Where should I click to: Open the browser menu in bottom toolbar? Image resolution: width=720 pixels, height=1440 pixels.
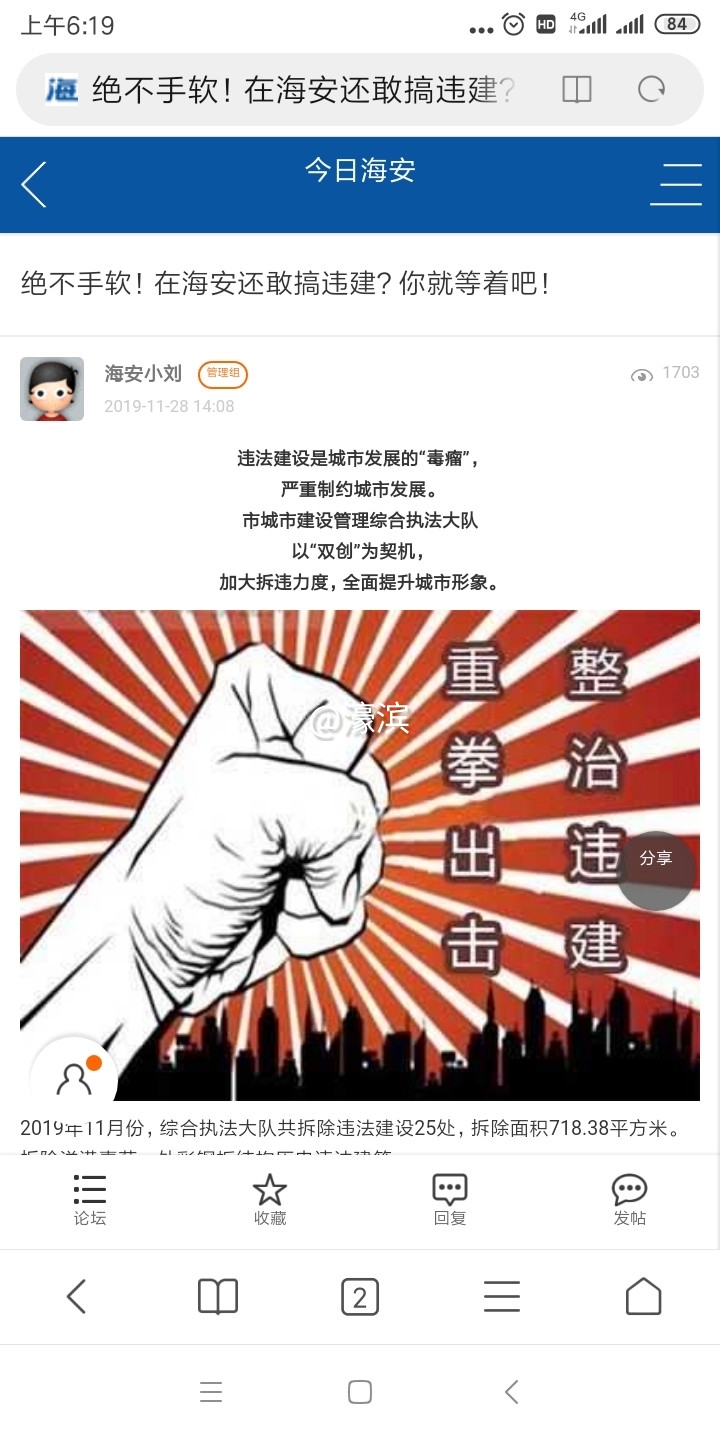pyautogui.click(x=502, y=1297)
